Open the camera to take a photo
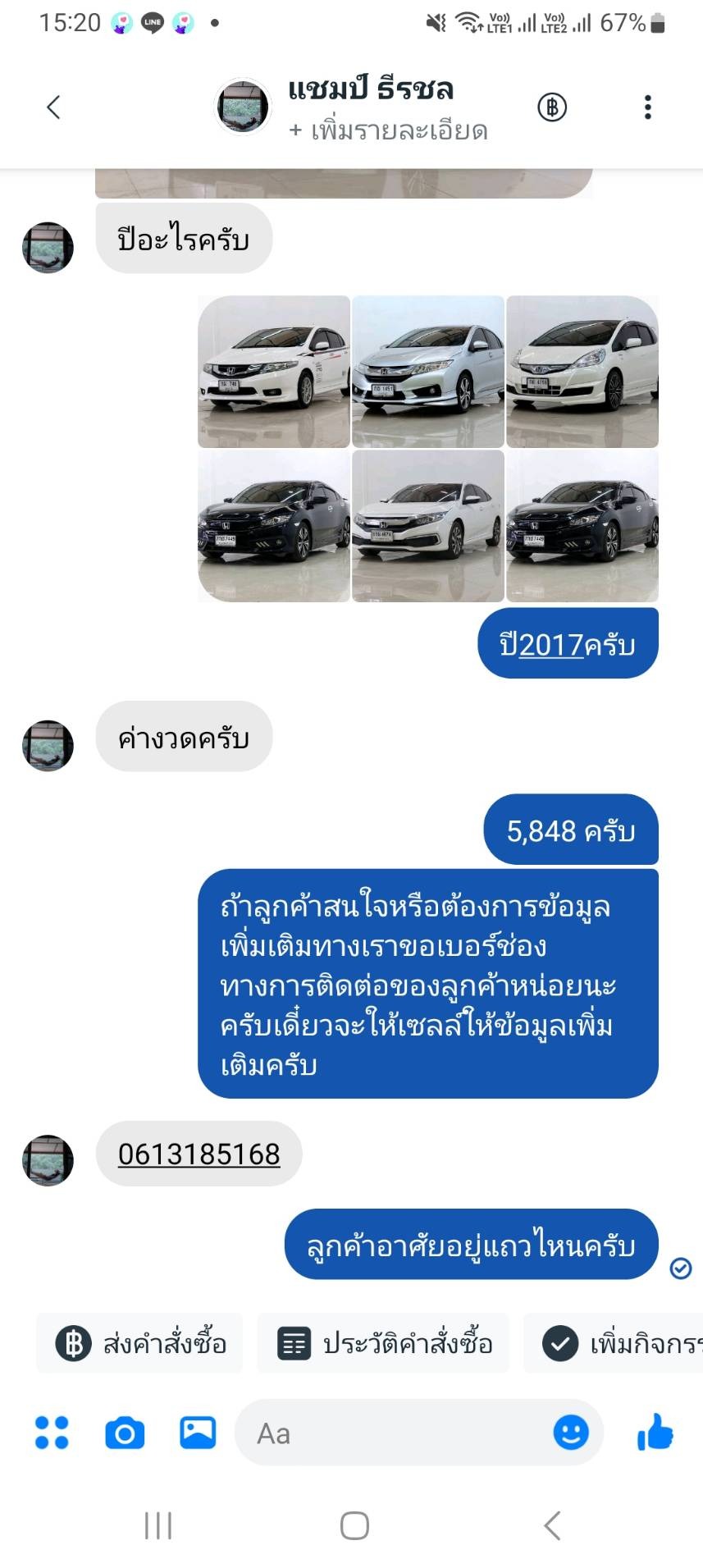This screenshot has height=1568, width=703. click(x=125, y=1433)
